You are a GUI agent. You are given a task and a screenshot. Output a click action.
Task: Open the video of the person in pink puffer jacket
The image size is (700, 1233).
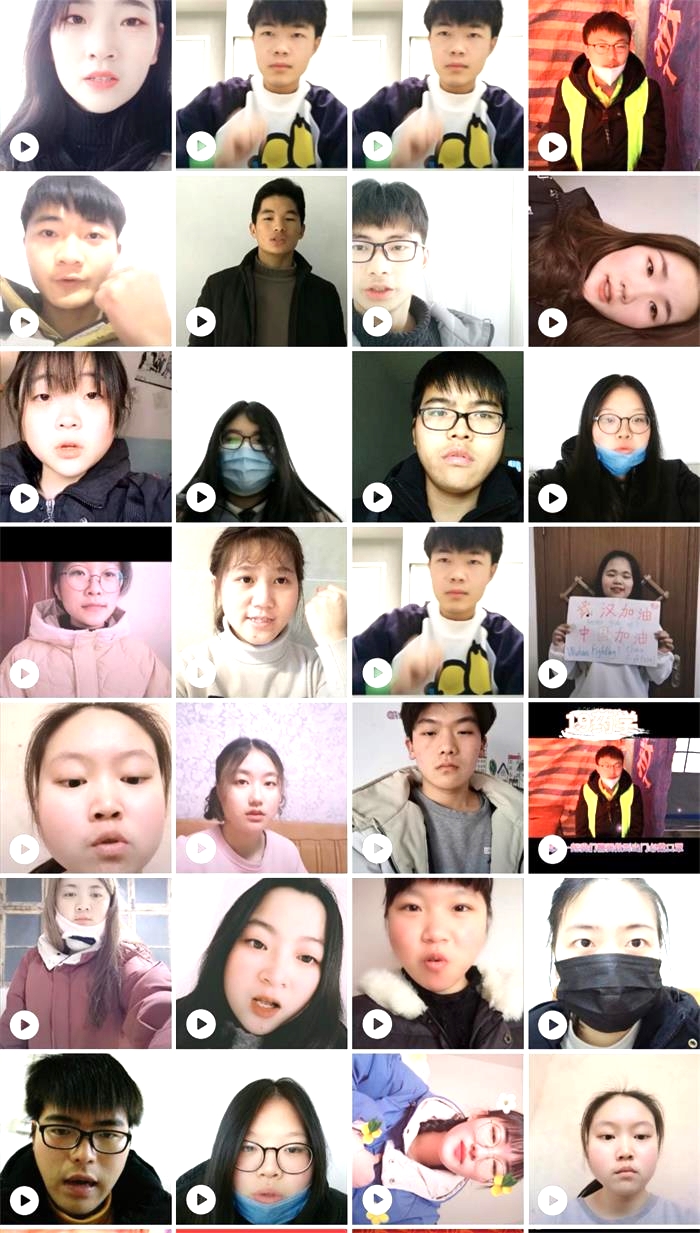tap(85, 610)
